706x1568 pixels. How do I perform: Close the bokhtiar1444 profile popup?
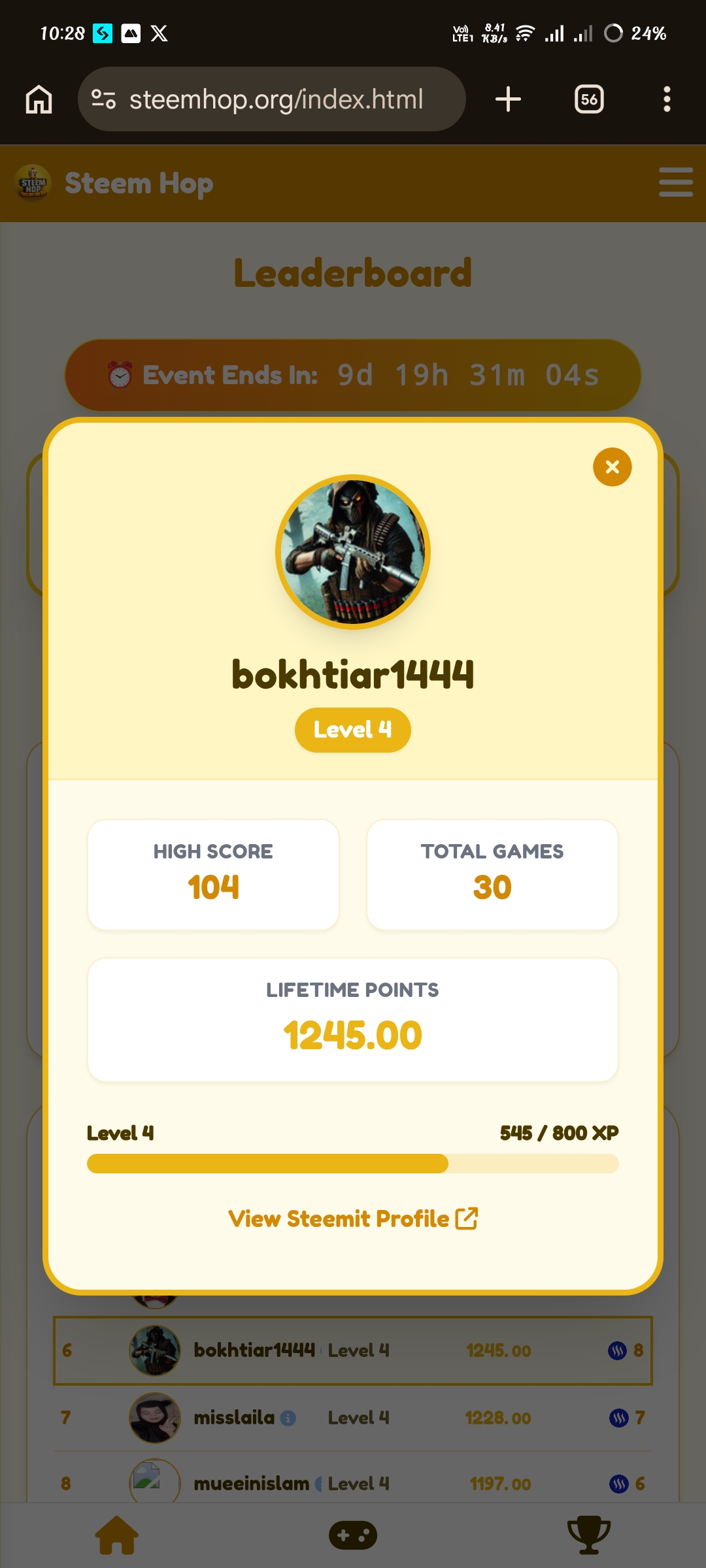(612, 466)
